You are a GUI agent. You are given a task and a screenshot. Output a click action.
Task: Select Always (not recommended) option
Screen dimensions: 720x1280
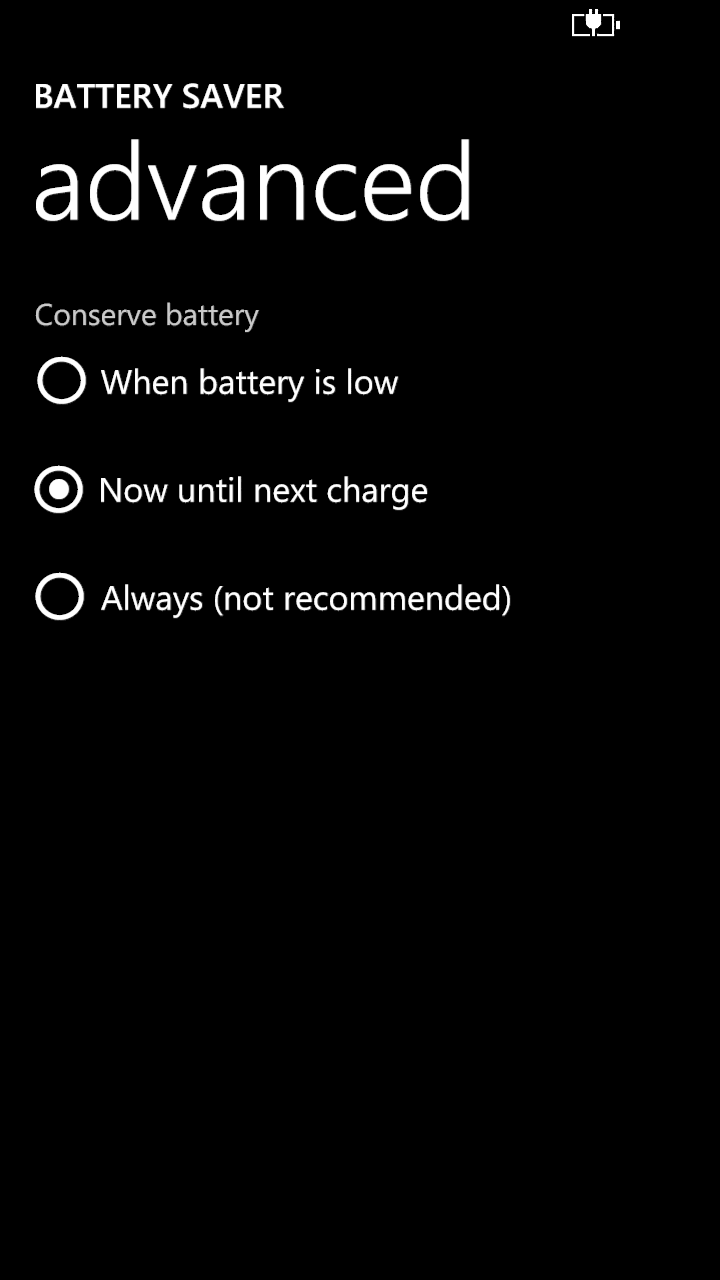point(273,598)
